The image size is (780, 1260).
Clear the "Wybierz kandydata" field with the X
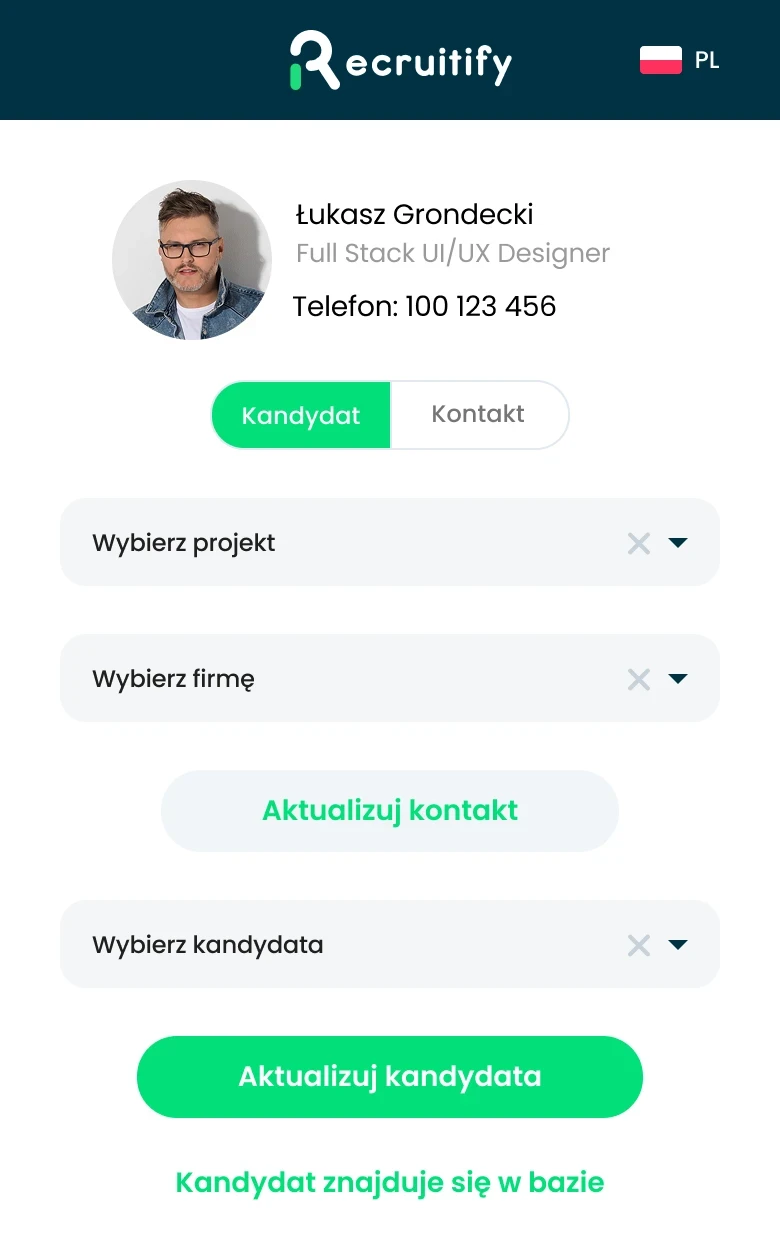tap(639, 944)
